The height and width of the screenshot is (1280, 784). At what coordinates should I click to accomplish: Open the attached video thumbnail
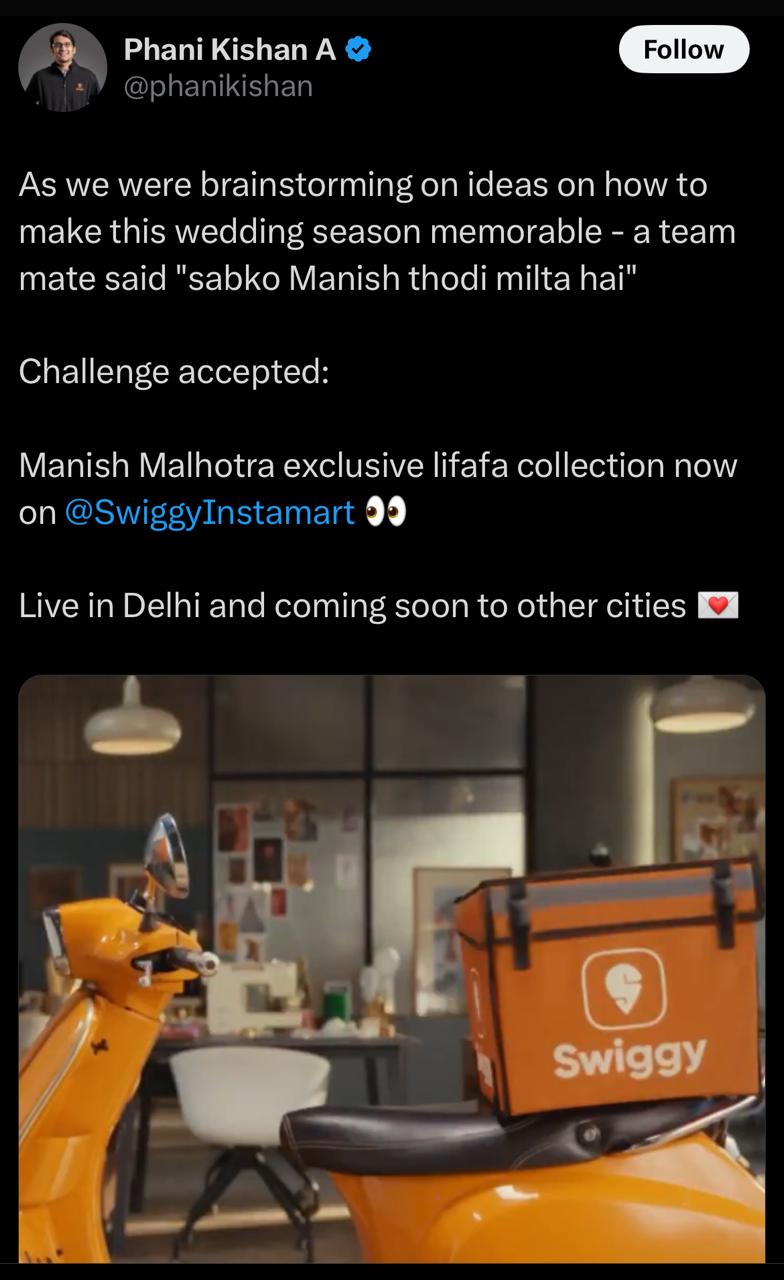pyautogui.click(x=392, y=965)
